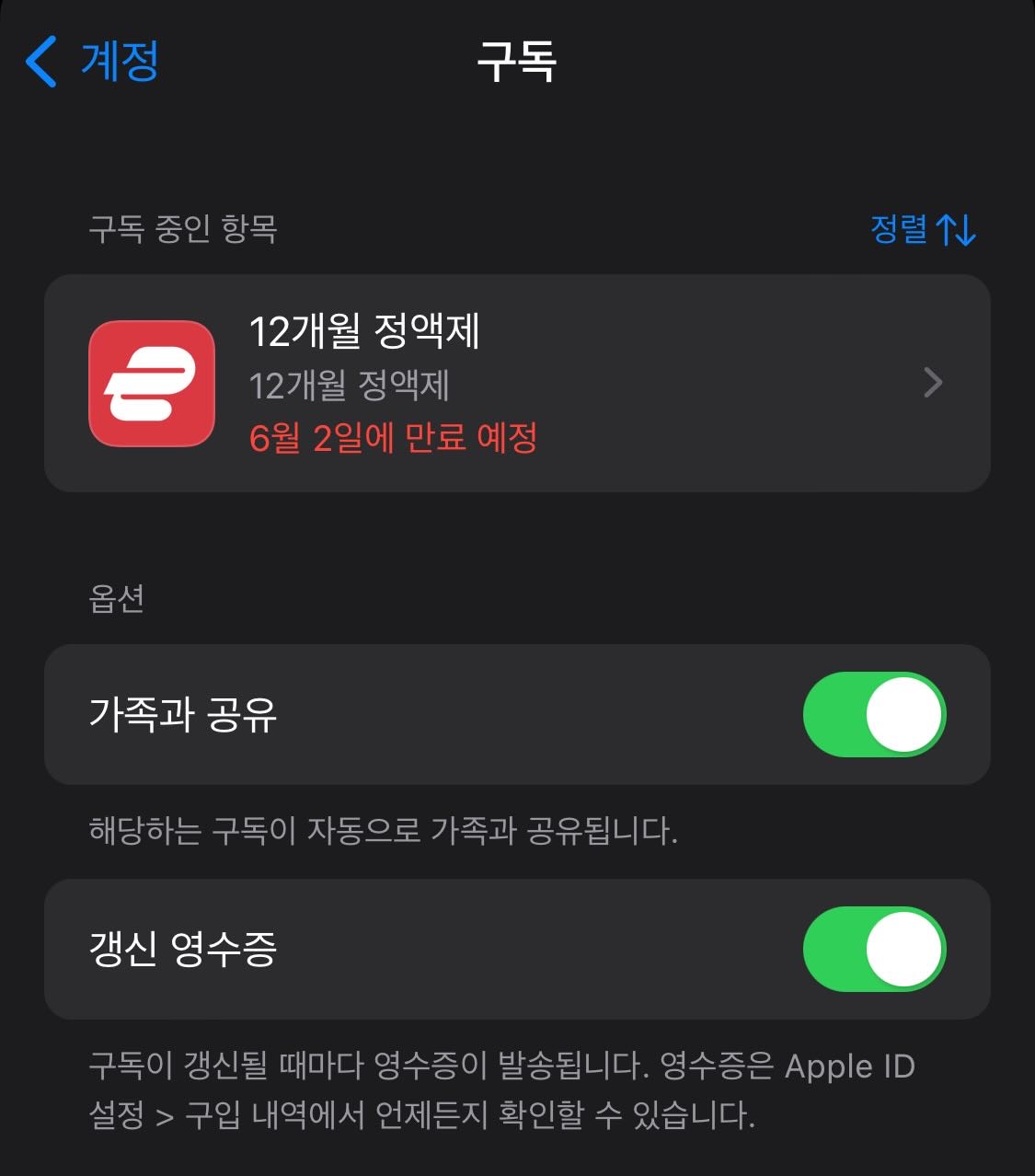
Task: Tap the expiring subscription warning text
Action: tap(396, 439)
